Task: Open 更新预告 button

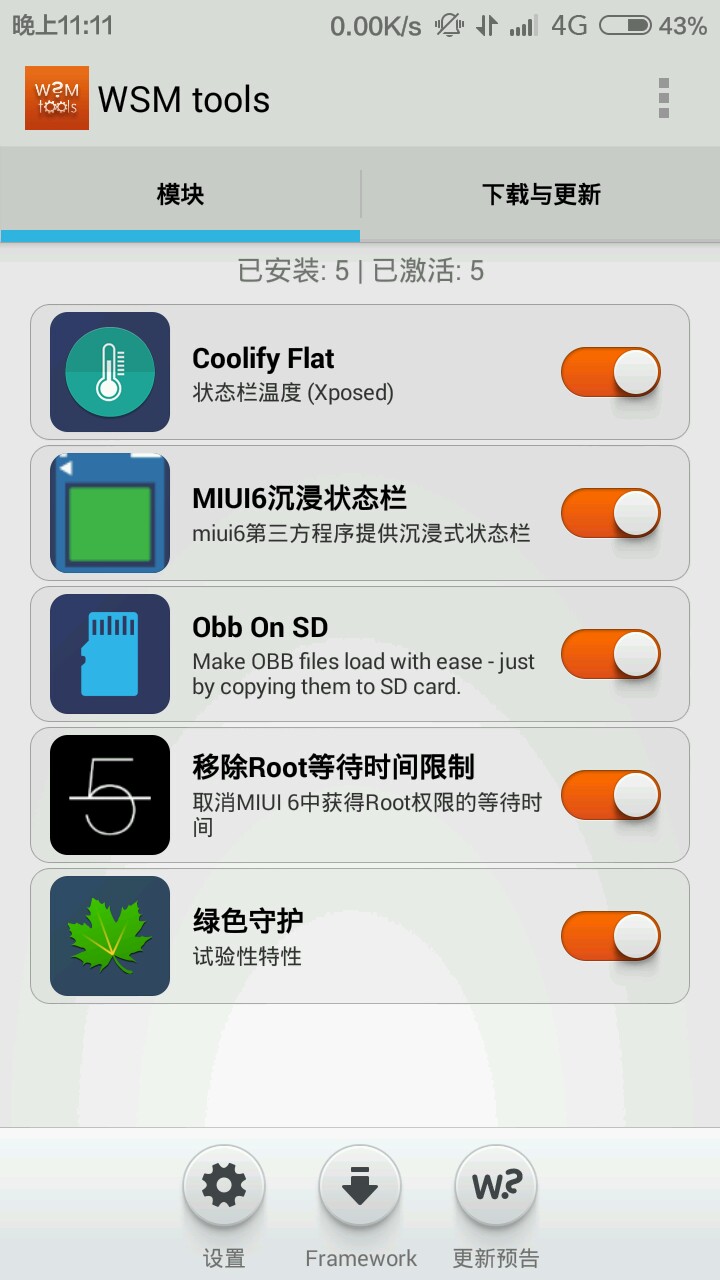Action: pos(496,1187)
